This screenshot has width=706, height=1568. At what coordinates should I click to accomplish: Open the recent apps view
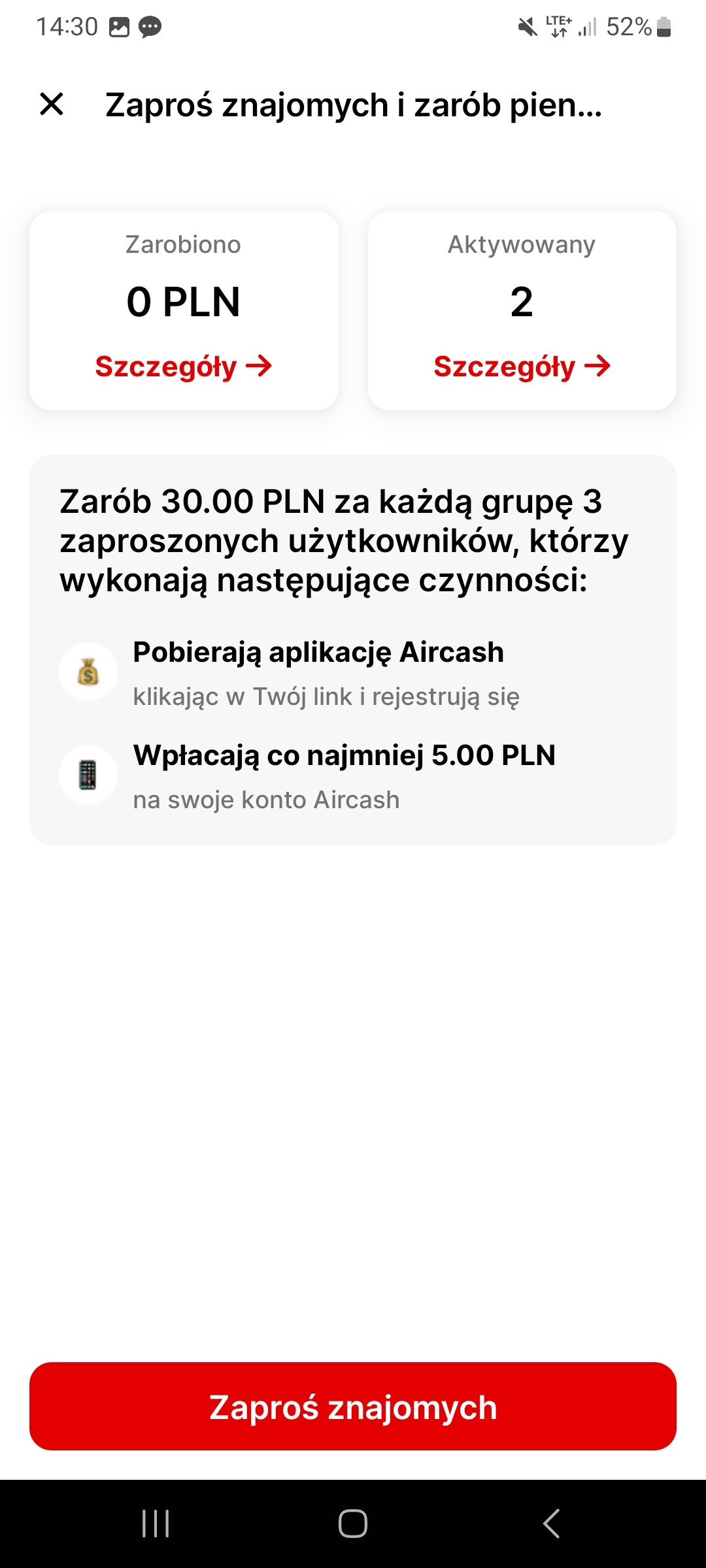[156, 1524]
